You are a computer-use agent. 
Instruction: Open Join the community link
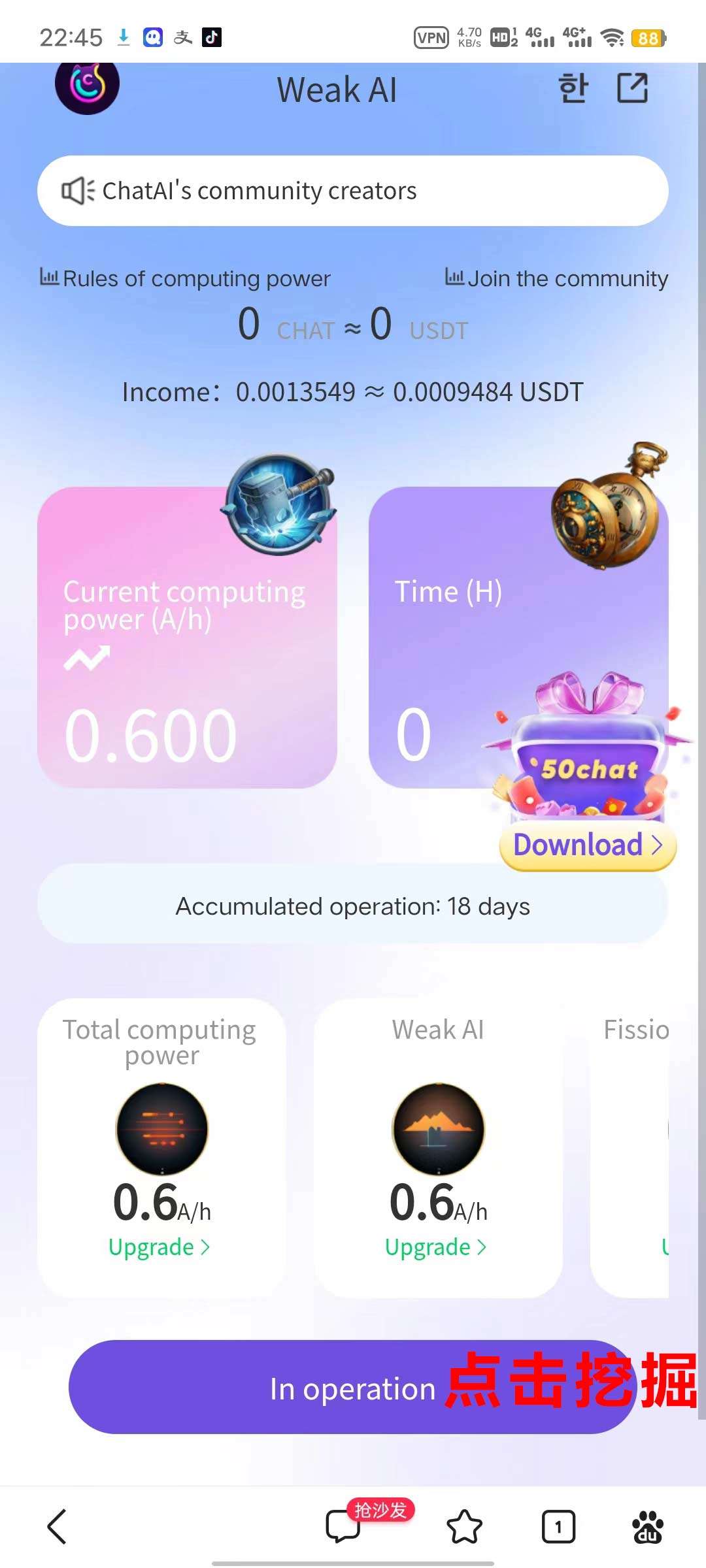pyautogui.click(x=556, y=279)
